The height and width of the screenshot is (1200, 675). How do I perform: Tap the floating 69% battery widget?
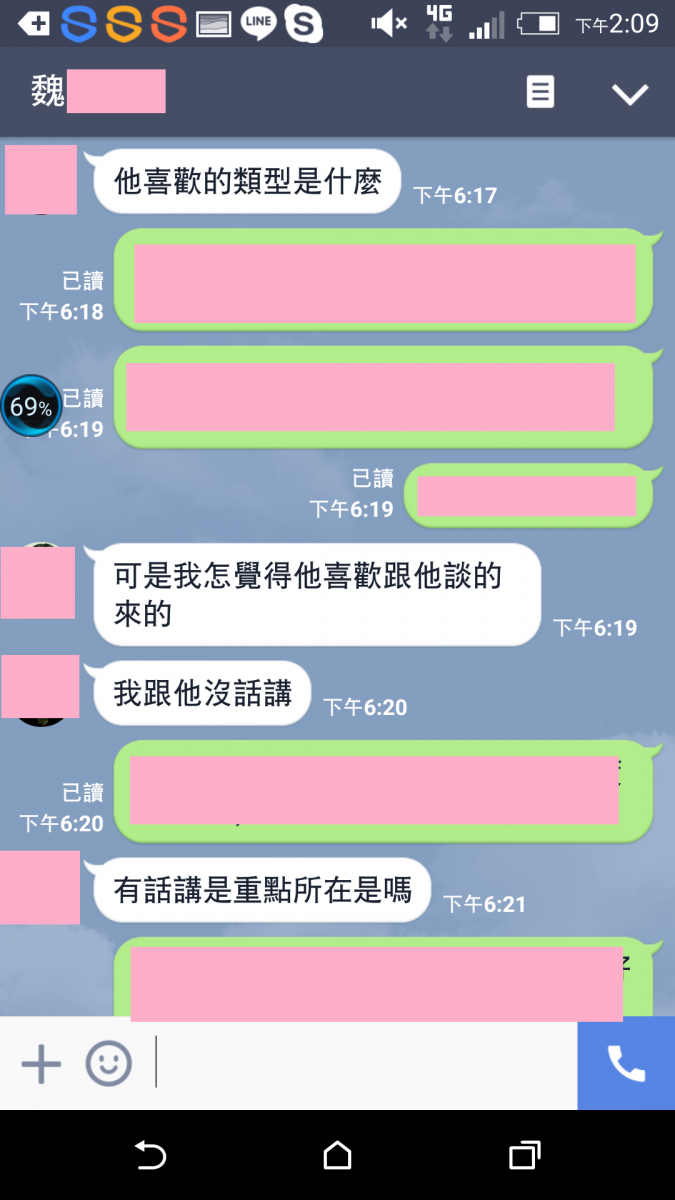click(30, 406)
